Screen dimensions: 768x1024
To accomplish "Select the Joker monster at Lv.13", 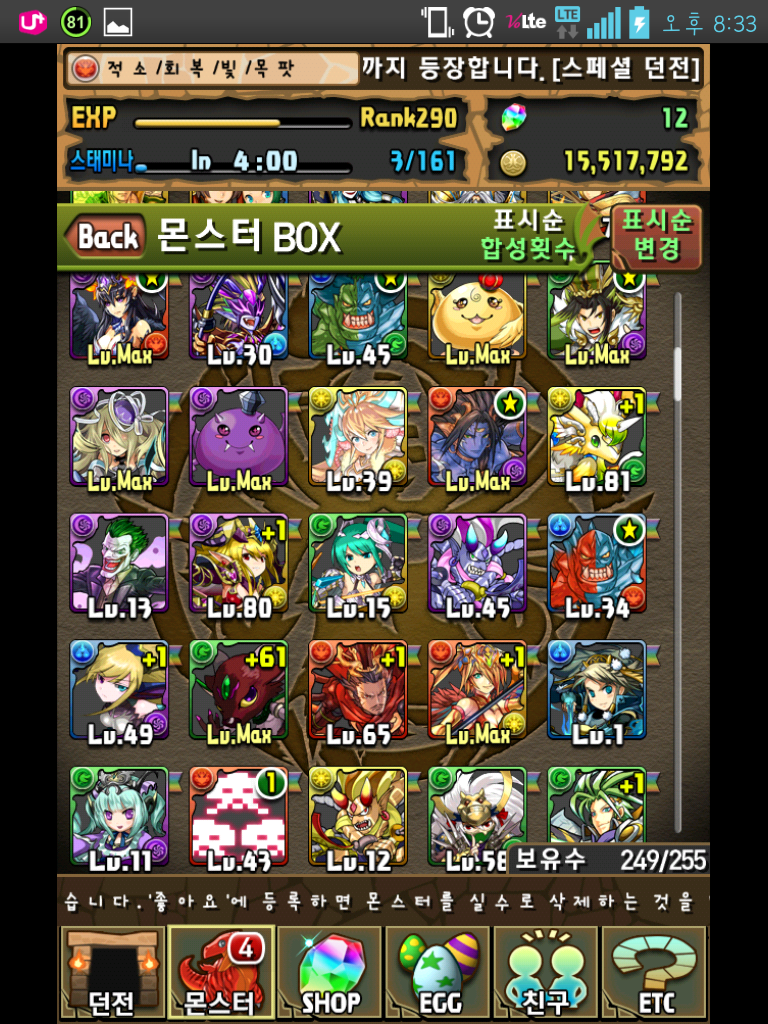I will [x=119, y=563].
